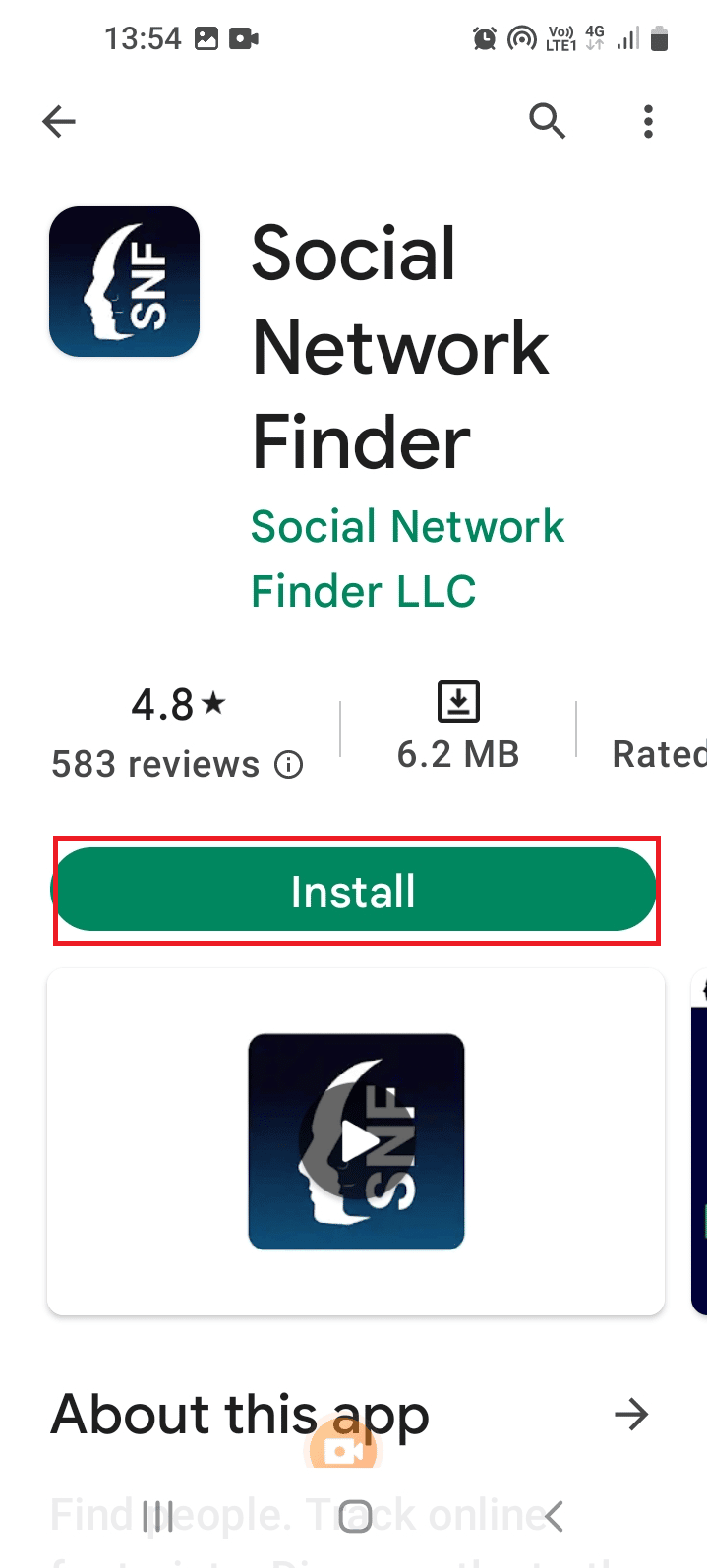Screen dimensions: 707x1568
Task: Play the app preview video
Action: pyautogui.click(x=356, y=1141)
